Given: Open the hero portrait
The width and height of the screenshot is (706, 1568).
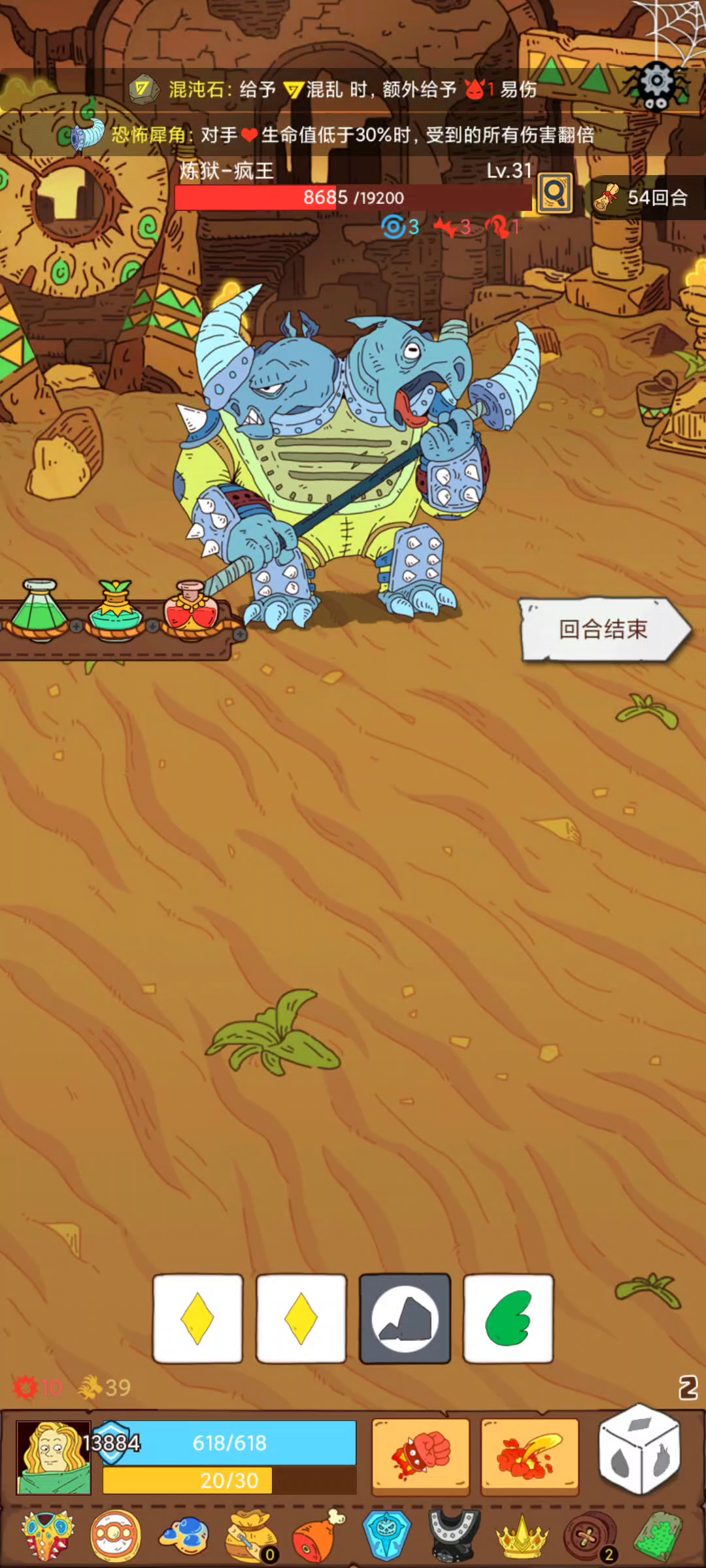Looking at the screenshot, I should [54, 1457].
